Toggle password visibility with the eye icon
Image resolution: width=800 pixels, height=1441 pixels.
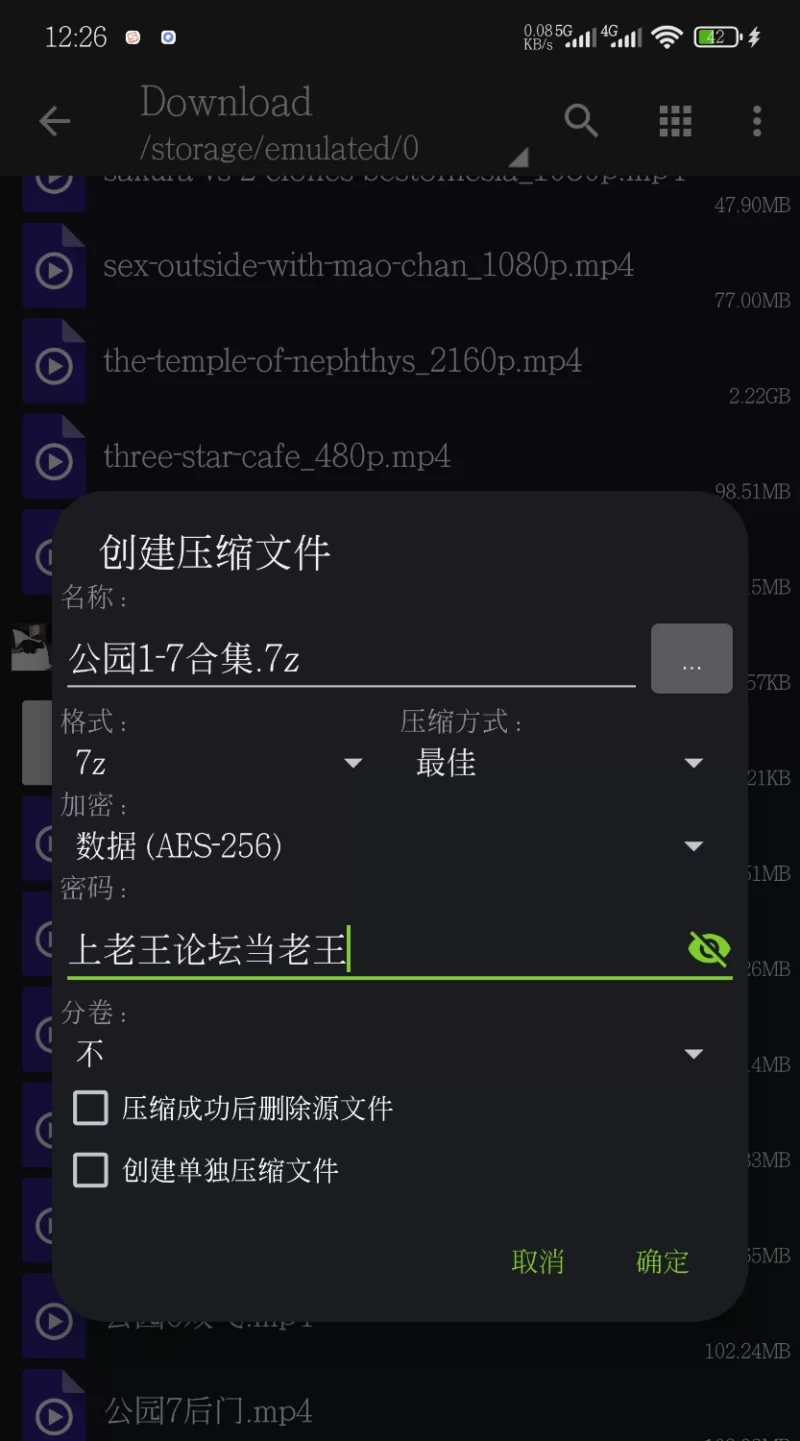709,949
